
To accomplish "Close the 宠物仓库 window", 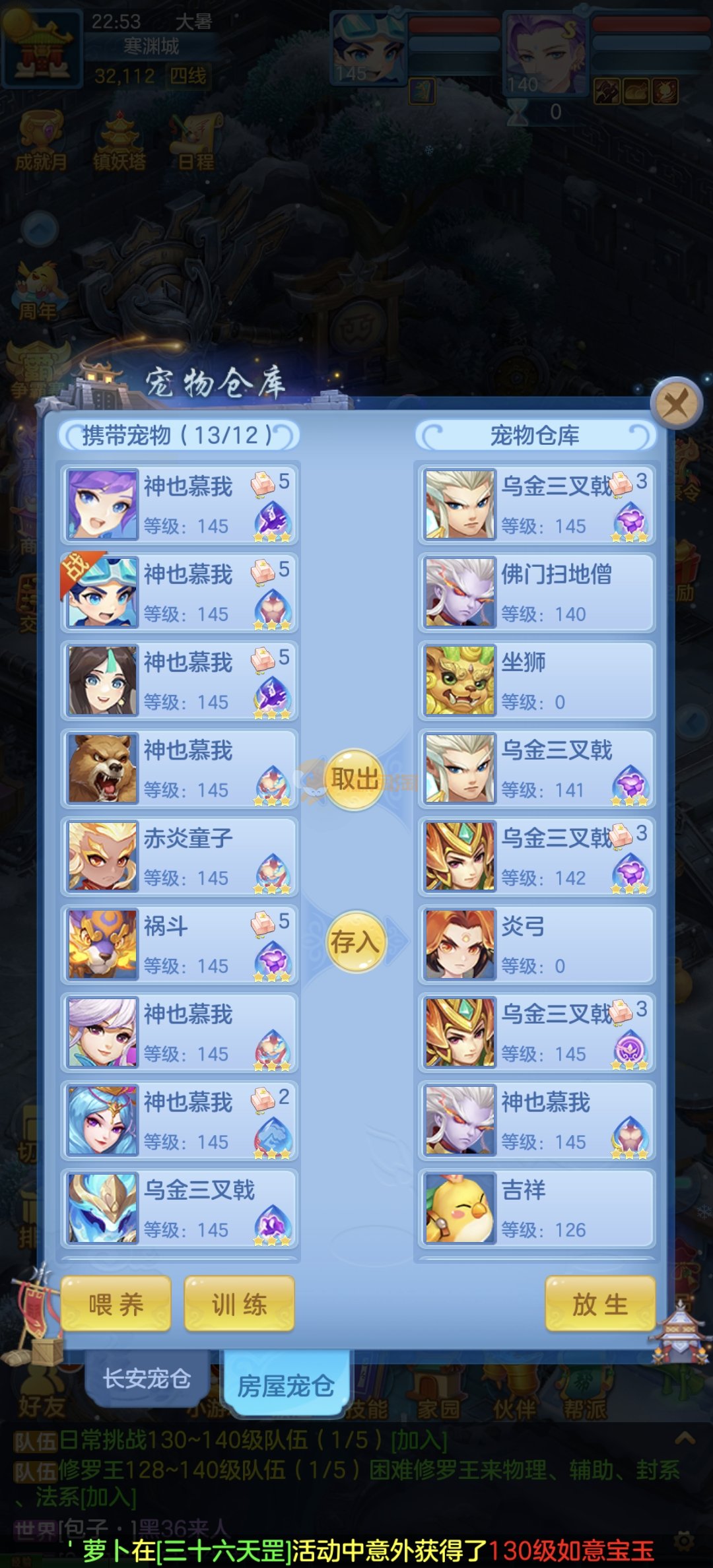I will click(x=675, y=402).
